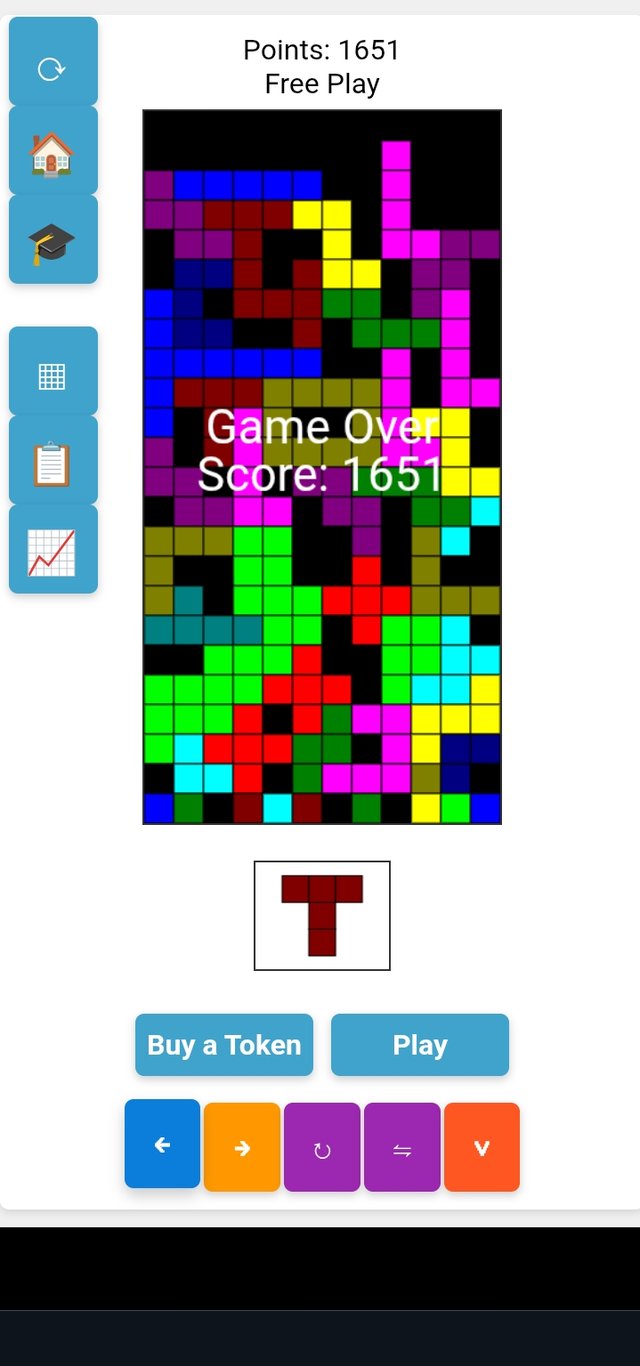Open the clipboard icon button
The width and height of the screenshot is (640, 1366).
coord(53,464)
